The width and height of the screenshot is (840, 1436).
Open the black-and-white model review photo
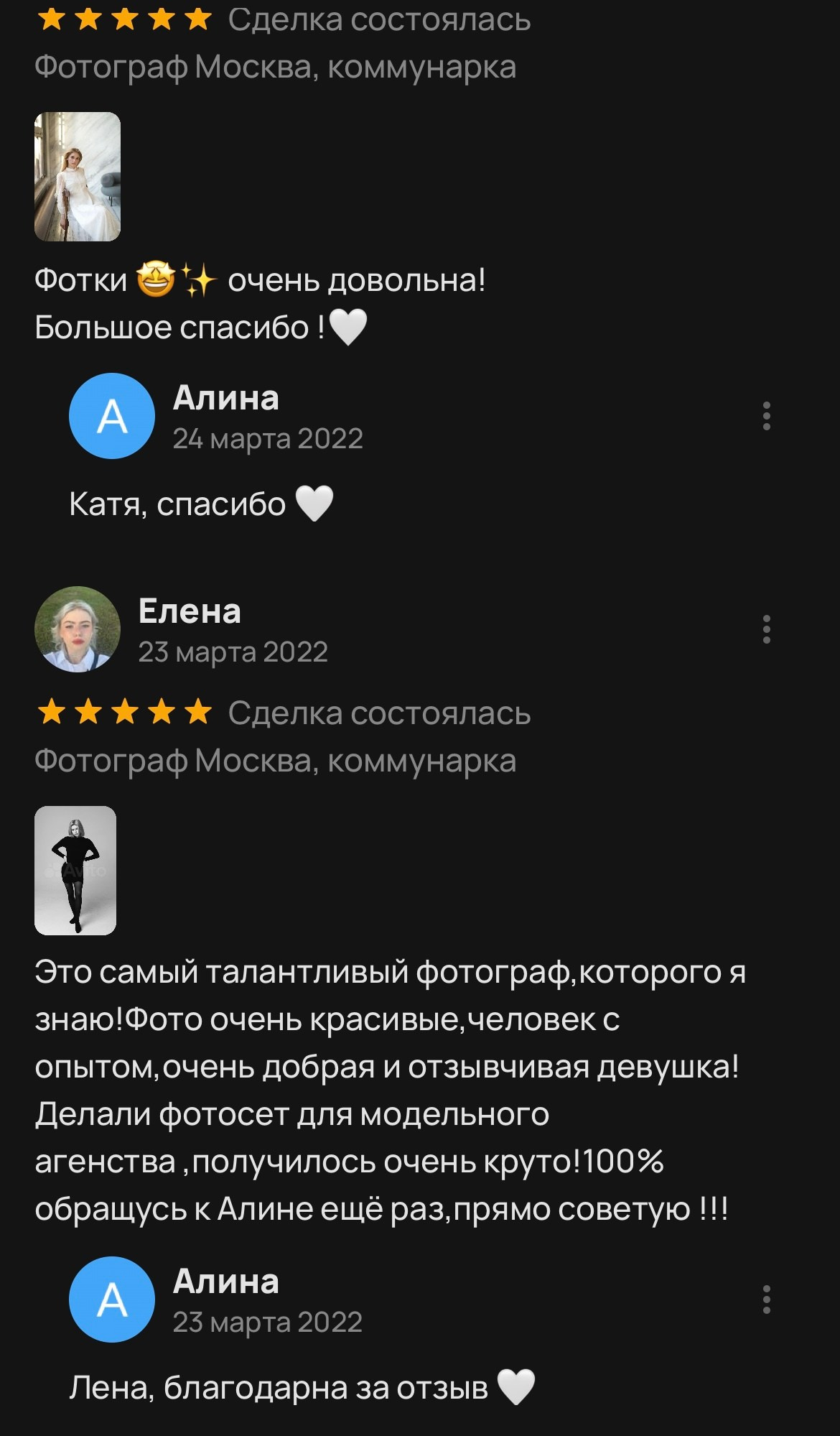pyautogui.click(x=75, y=870)
